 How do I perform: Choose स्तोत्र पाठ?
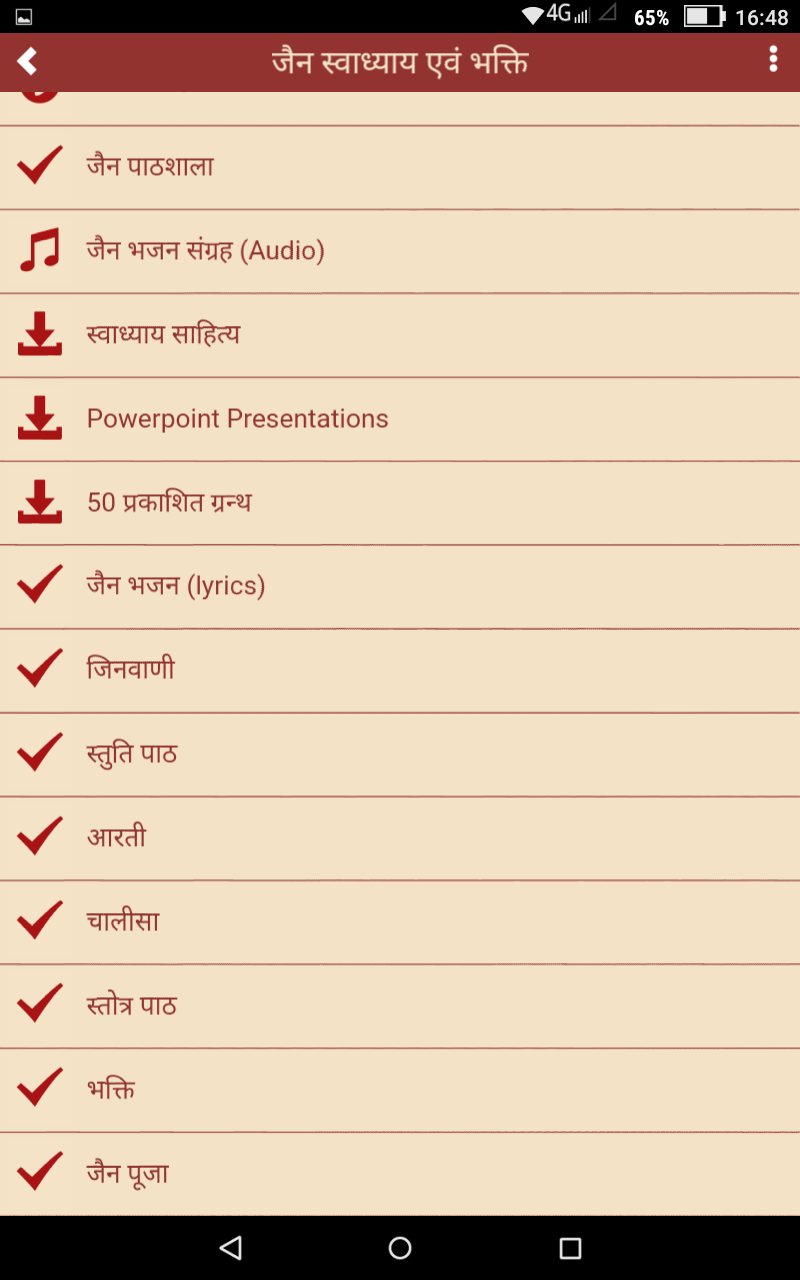400,1007
